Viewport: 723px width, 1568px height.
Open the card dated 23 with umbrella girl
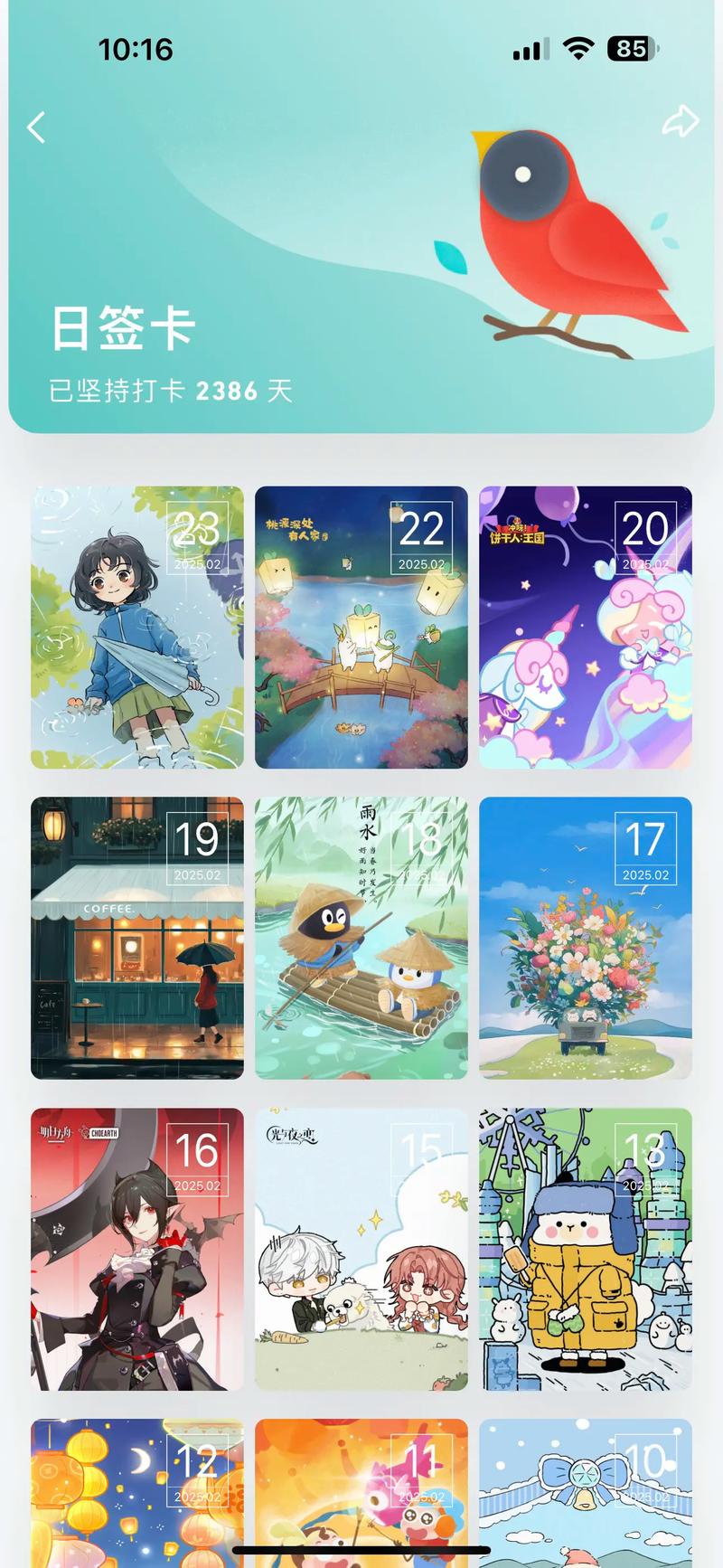137,628
